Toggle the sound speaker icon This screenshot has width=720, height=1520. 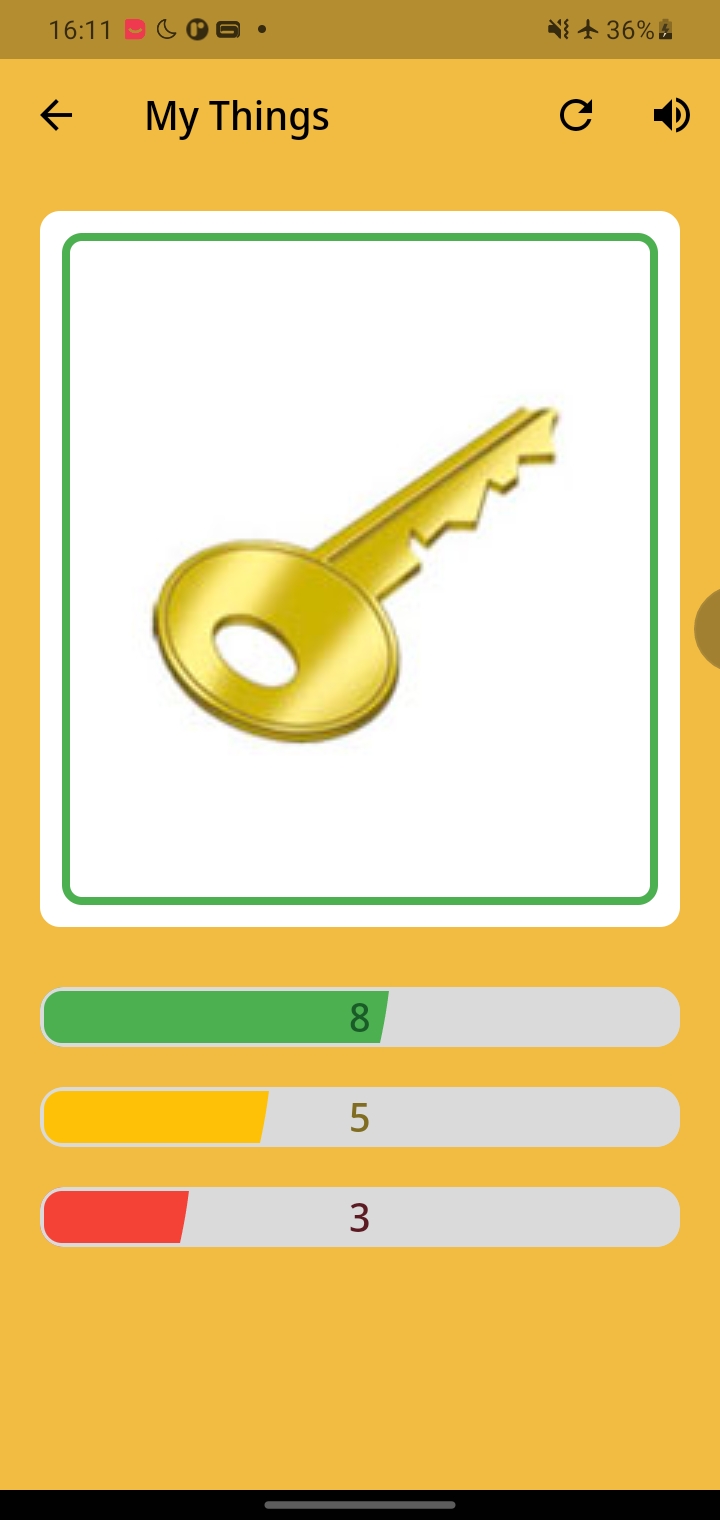tap(671, 116)
